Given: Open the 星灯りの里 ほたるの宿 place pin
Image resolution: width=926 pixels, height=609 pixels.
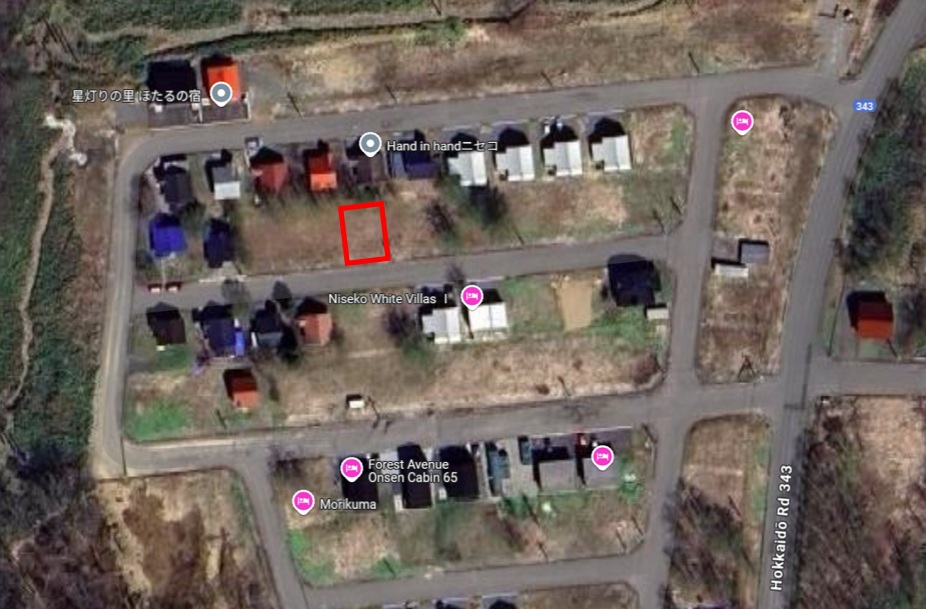Looking at the screenshot, I should [x=221, y=96].
